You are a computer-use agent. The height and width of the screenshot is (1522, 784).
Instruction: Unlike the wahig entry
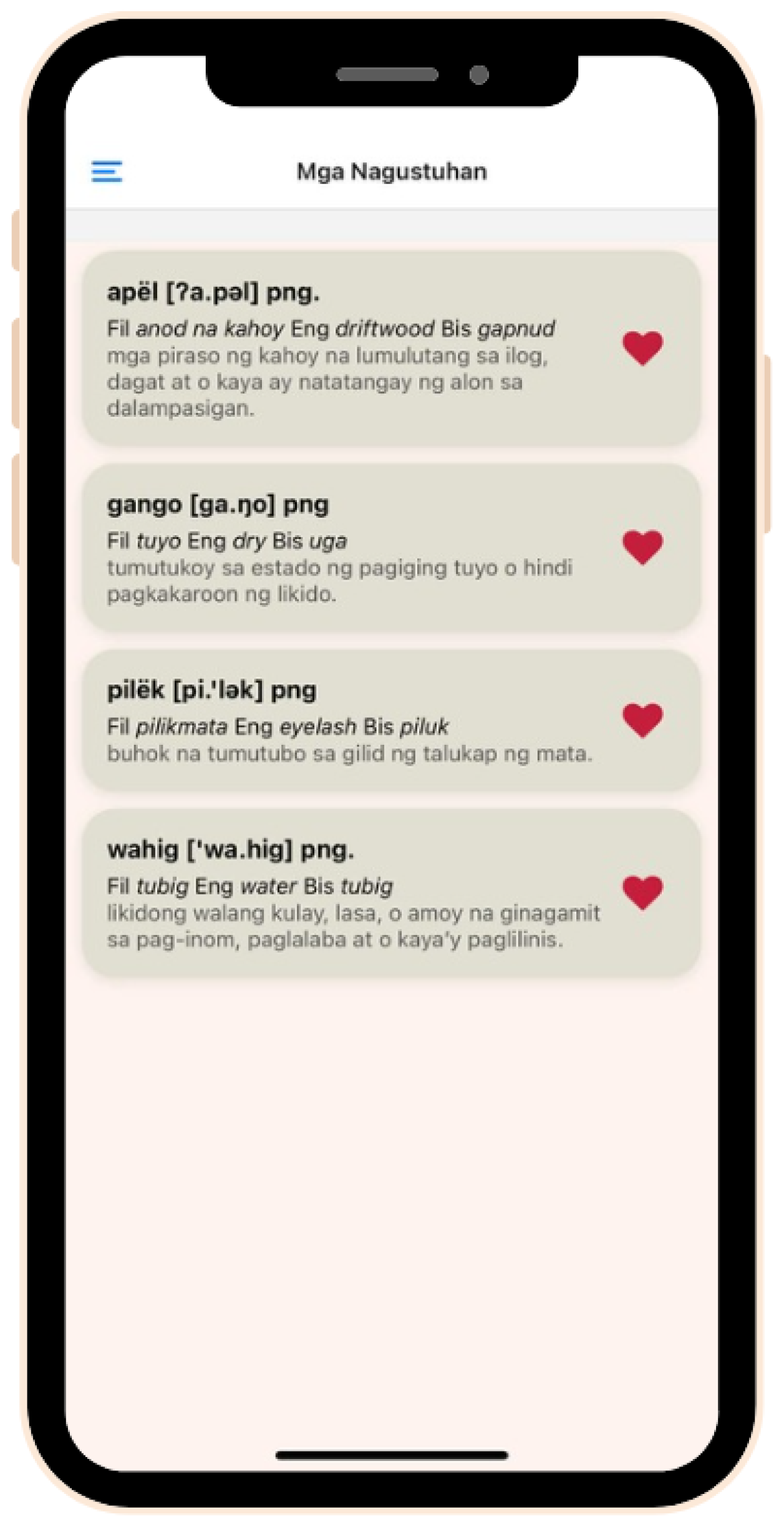[x=642, y=891]
